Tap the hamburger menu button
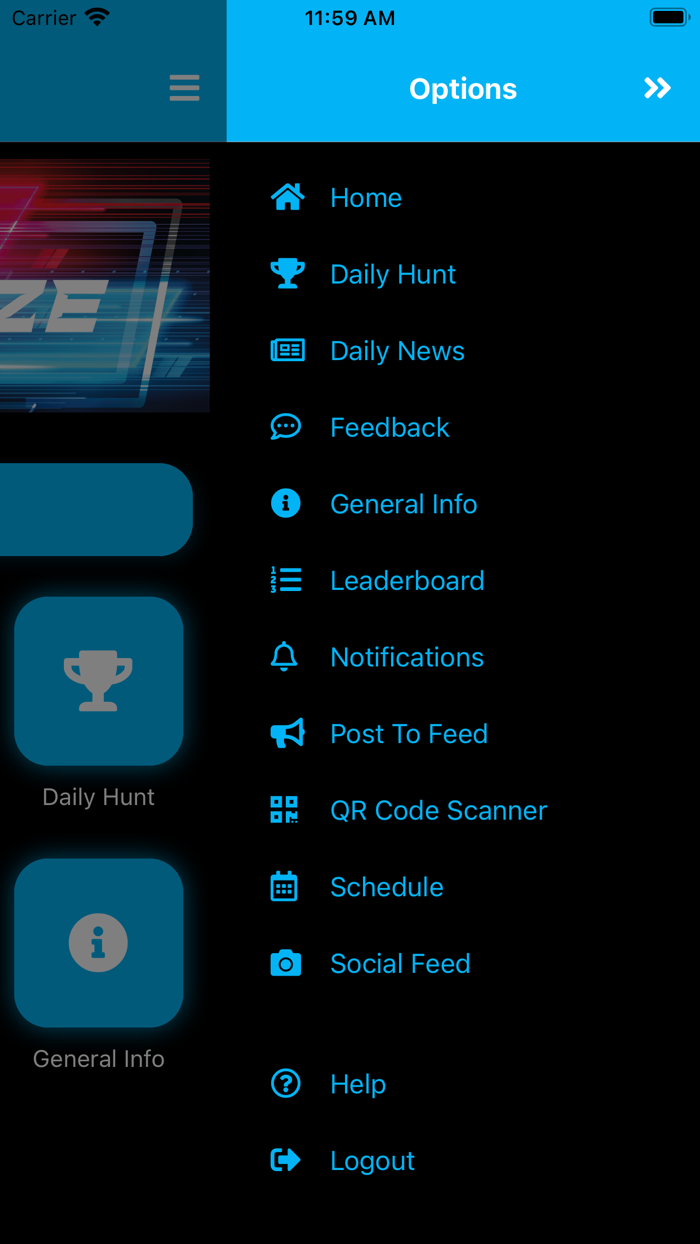The height and width of the screenshot is (1244, 700). tap(184, 88)
